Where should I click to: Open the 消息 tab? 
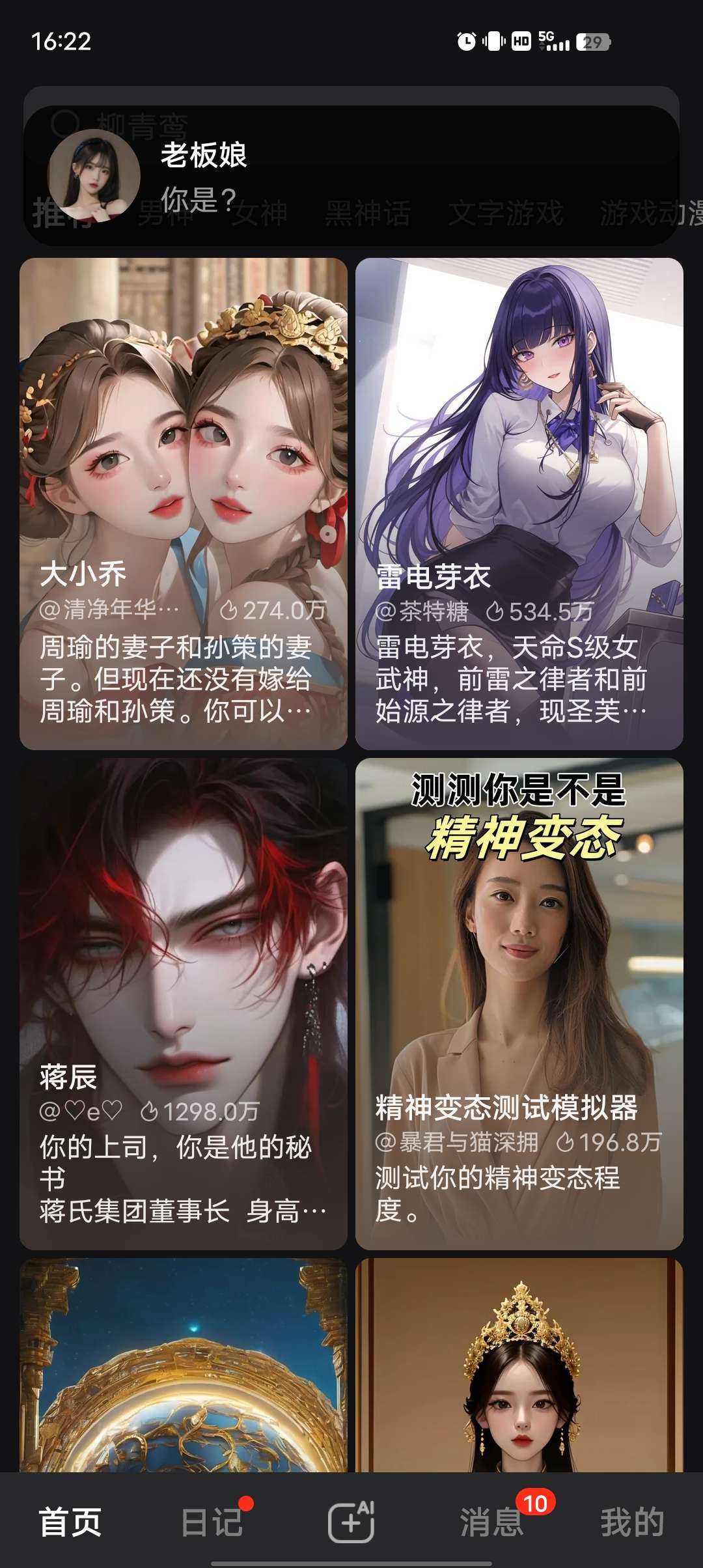[492, 1522]
